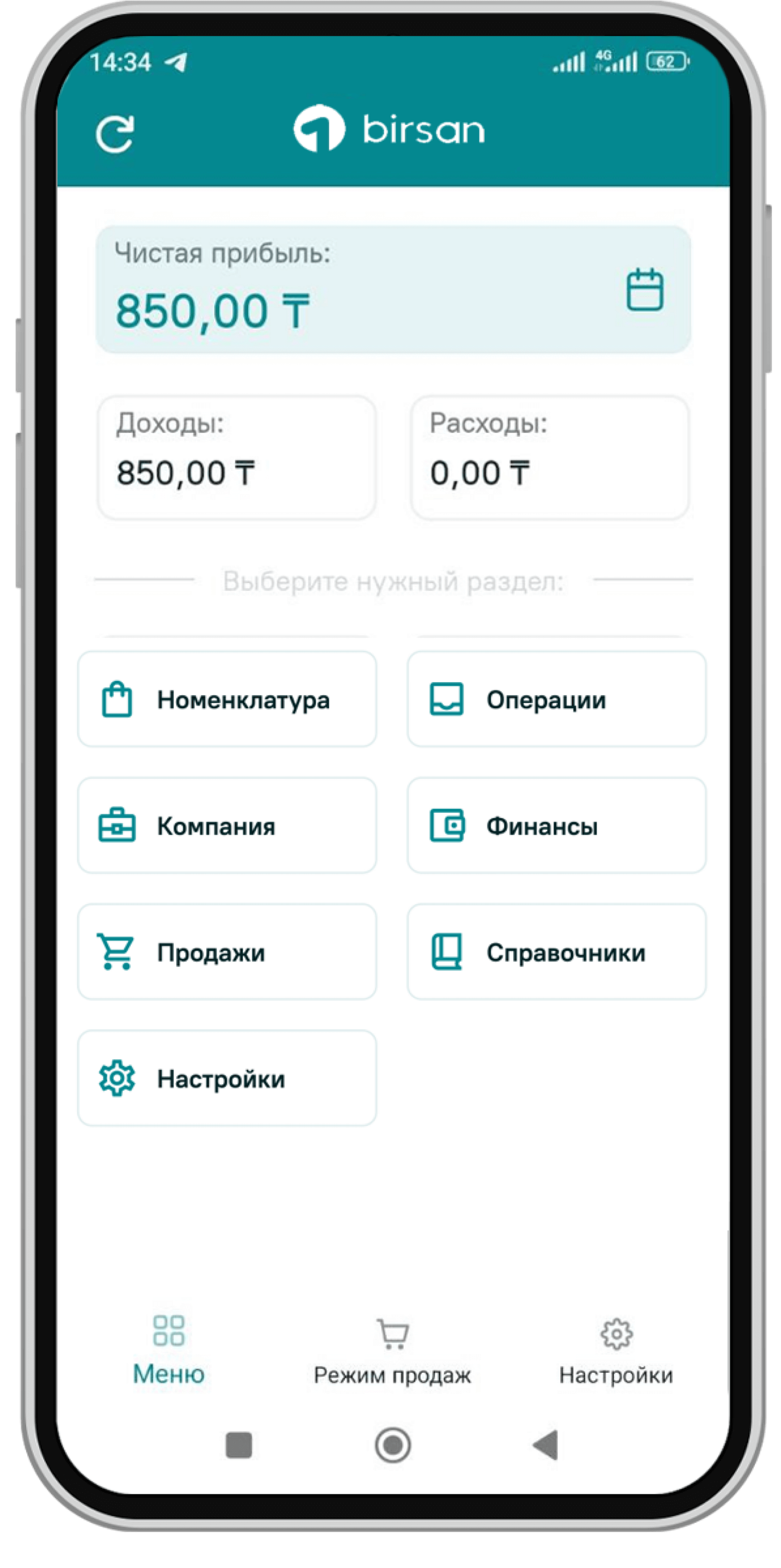
Task: Click the book icon next to Справочники
Action: point(449,951)
